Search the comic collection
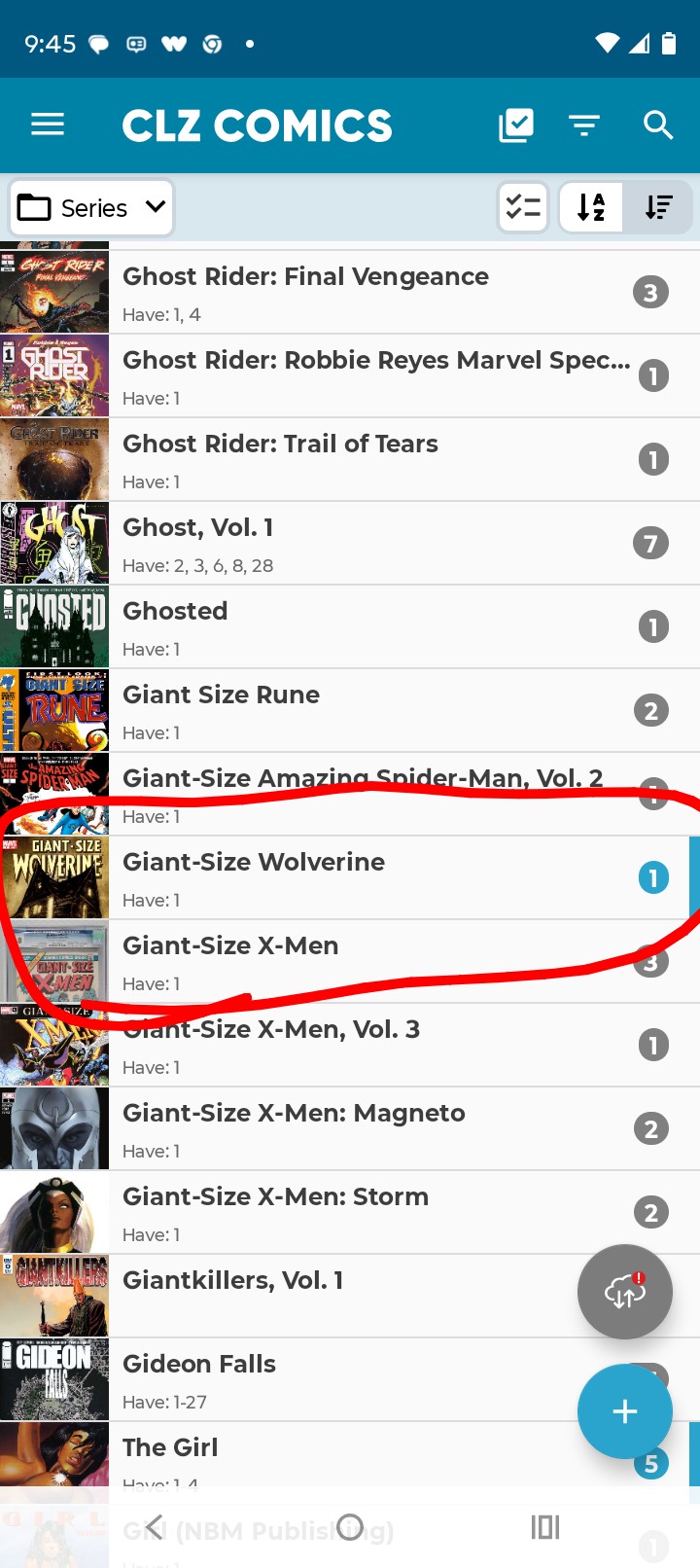 coord(658,125)
